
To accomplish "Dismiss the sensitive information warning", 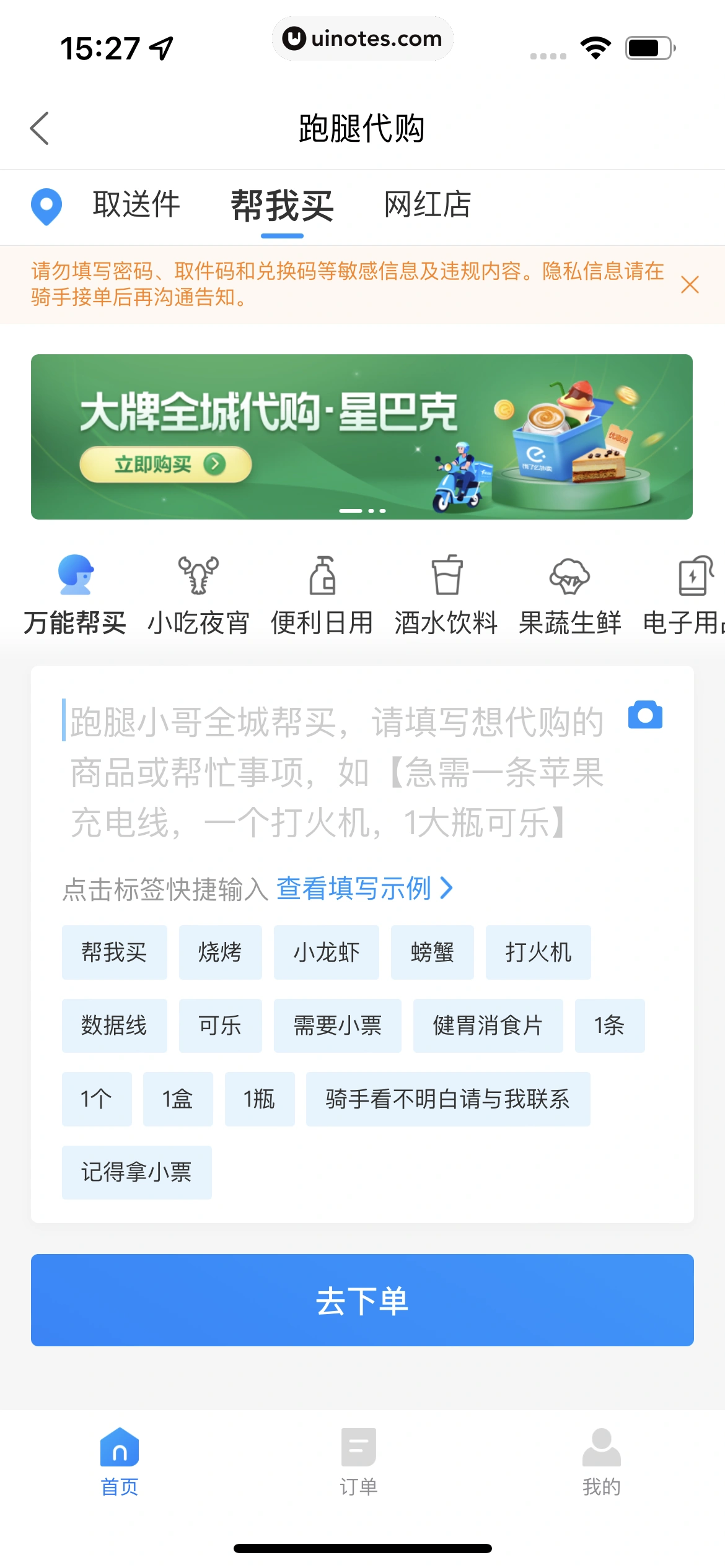I will click(690, 285).
